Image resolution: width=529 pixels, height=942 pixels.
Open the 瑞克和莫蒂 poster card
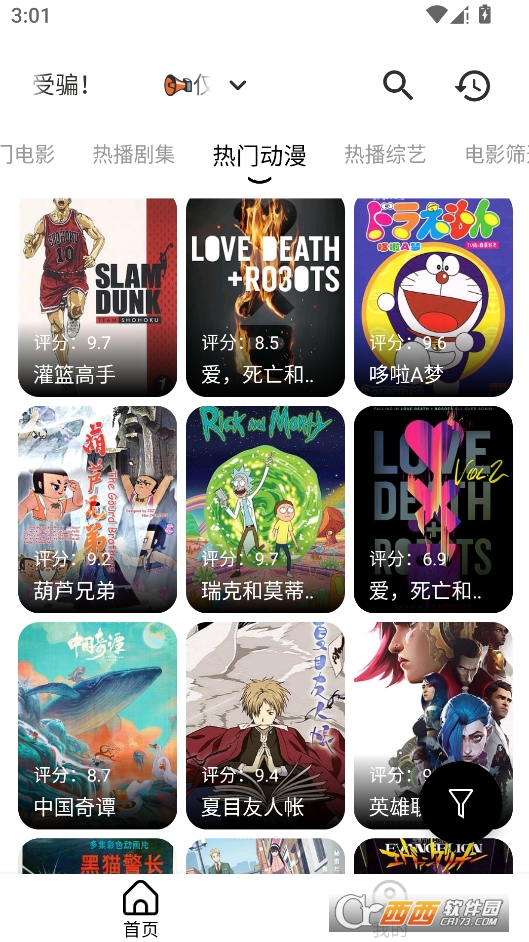[265, 509]
